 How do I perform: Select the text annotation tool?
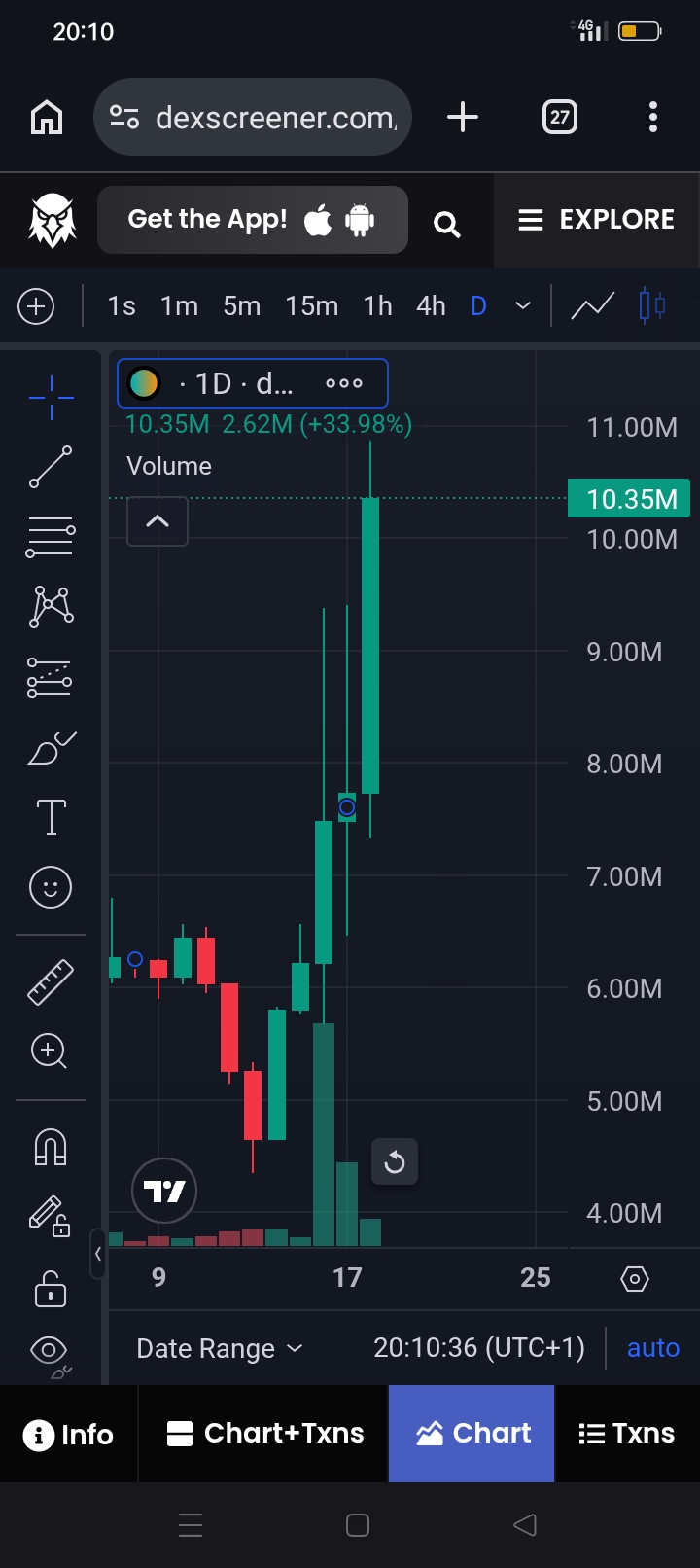tap(51, 817)
